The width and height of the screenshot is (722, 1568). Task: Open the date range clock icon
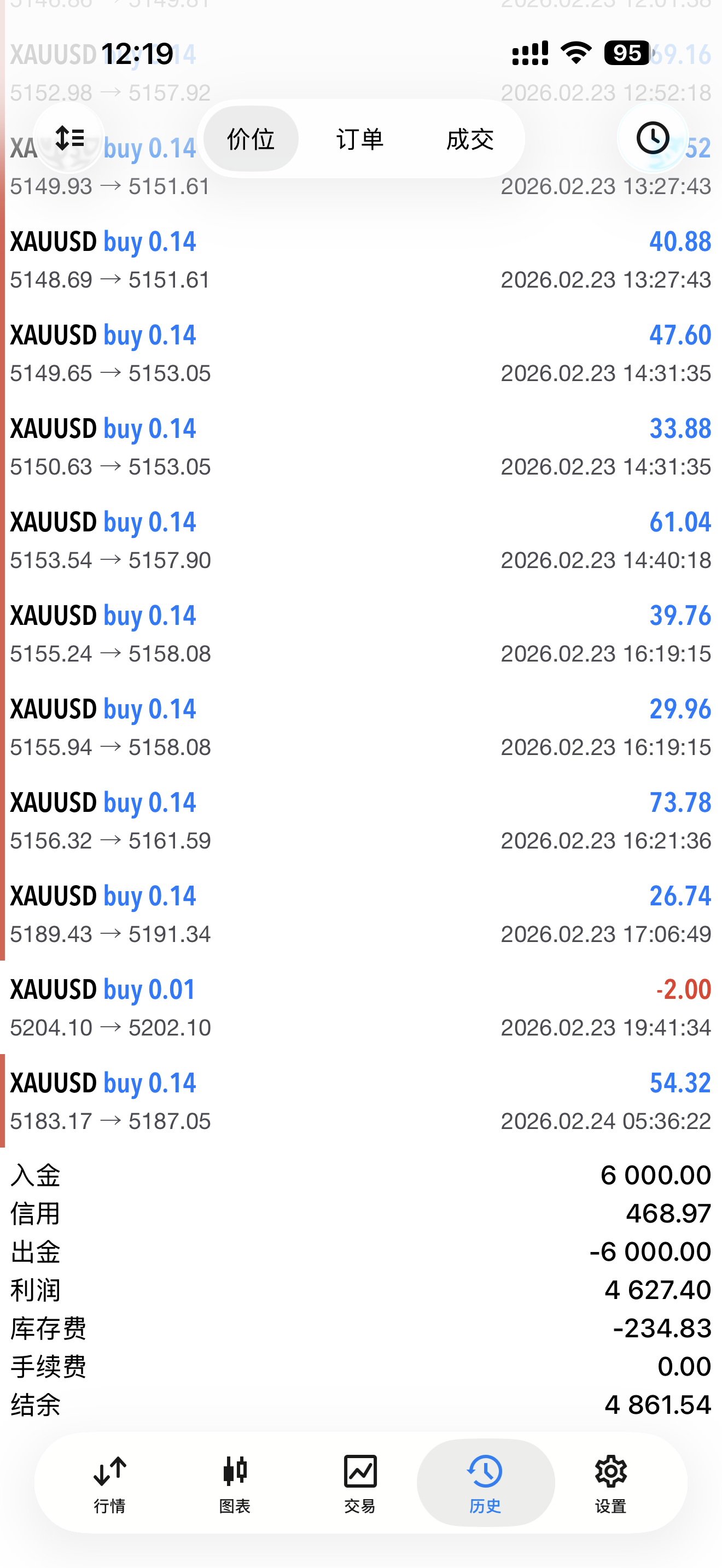652,138
